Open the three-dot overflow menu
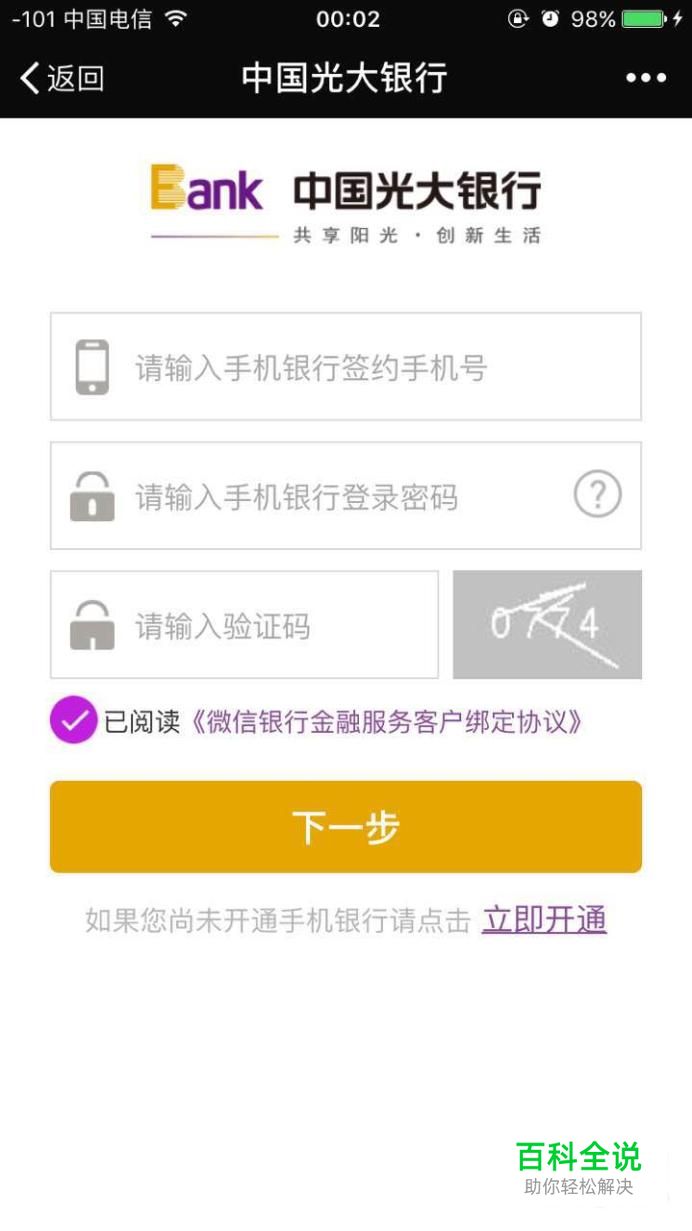 pyautogui.click(x=646, y=79)
